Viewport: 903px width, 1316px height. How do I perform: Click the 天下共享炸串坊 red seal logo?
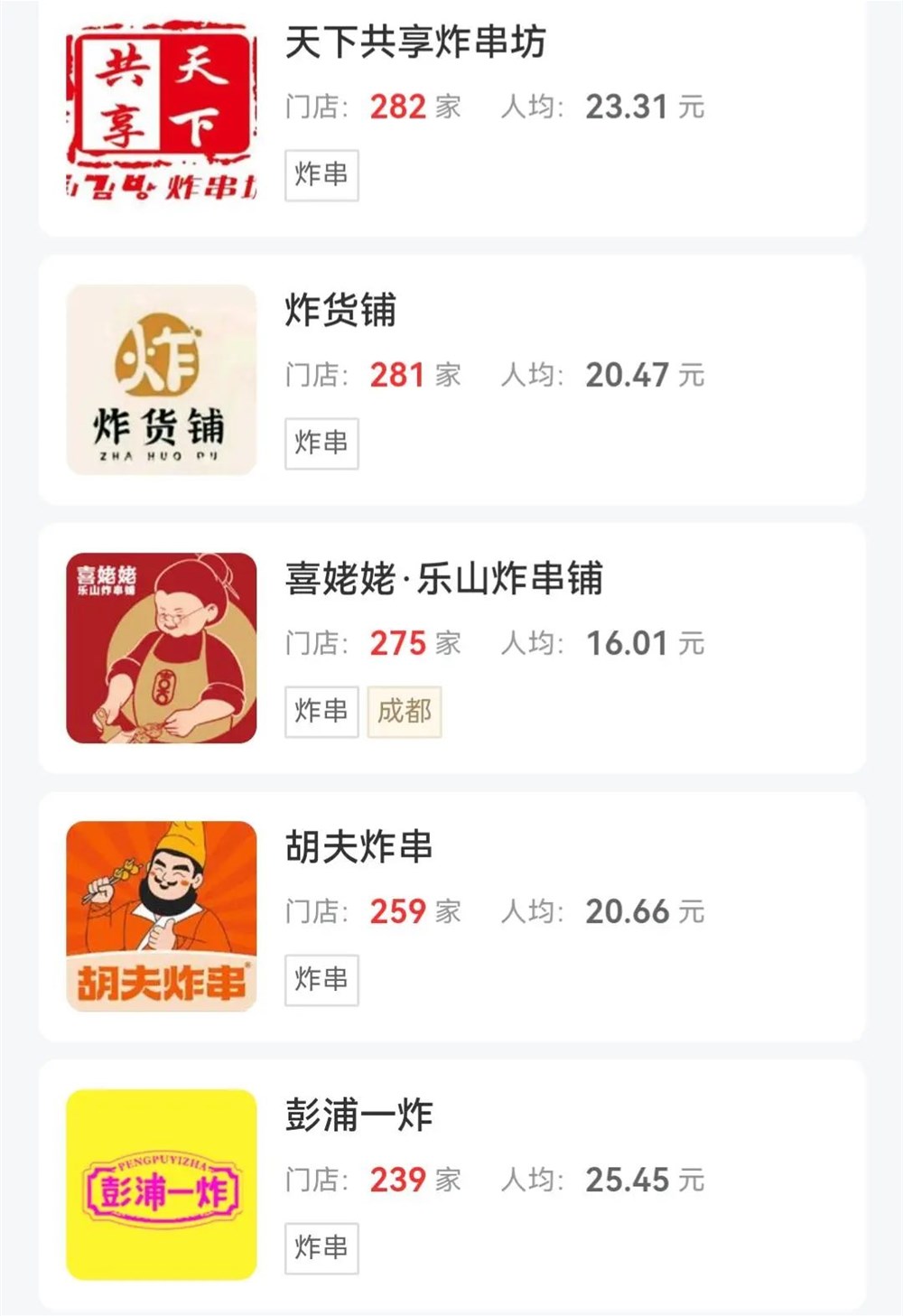[161, 99]
